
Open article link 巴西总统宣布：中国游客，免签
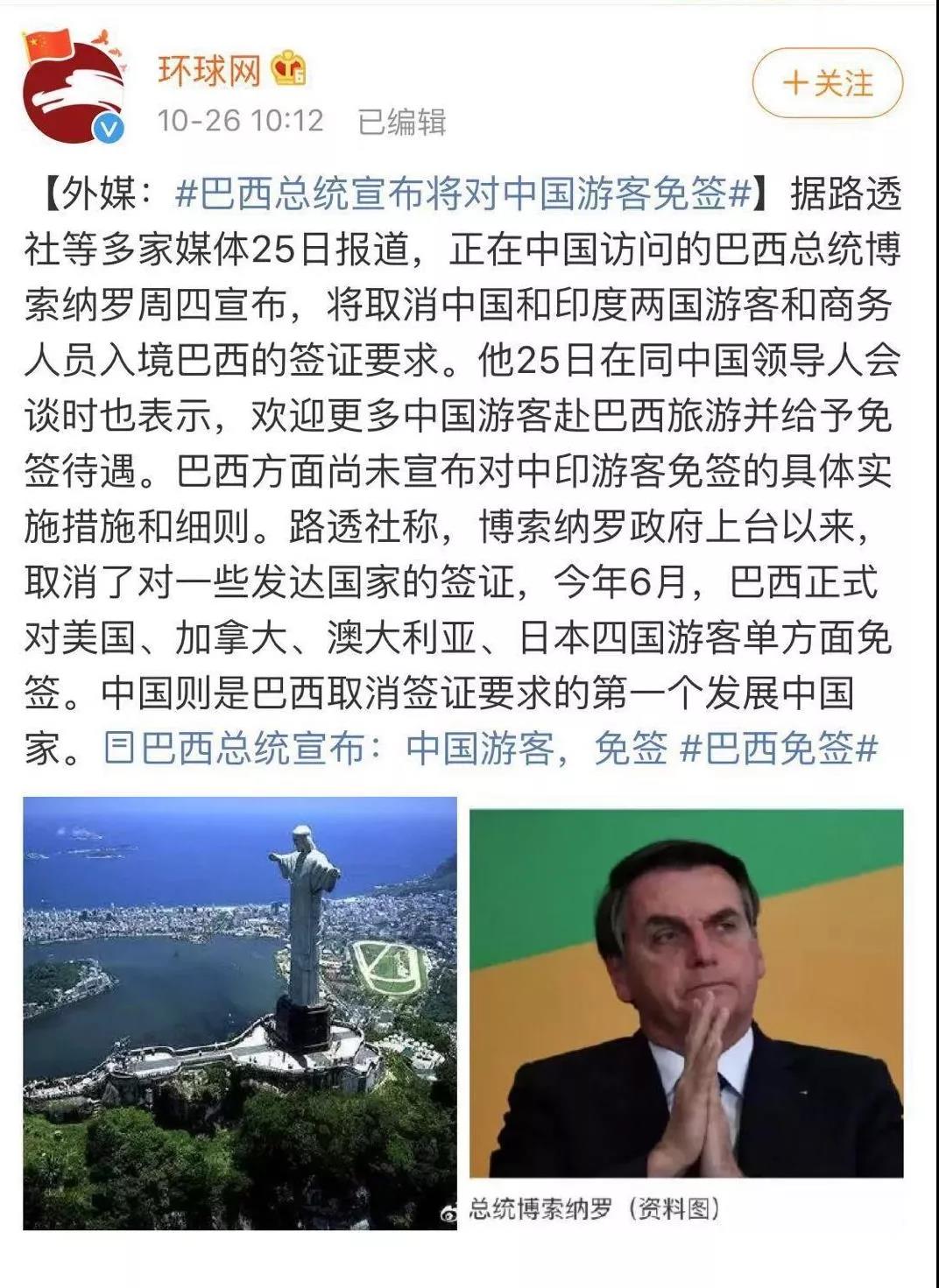point(385,750)
